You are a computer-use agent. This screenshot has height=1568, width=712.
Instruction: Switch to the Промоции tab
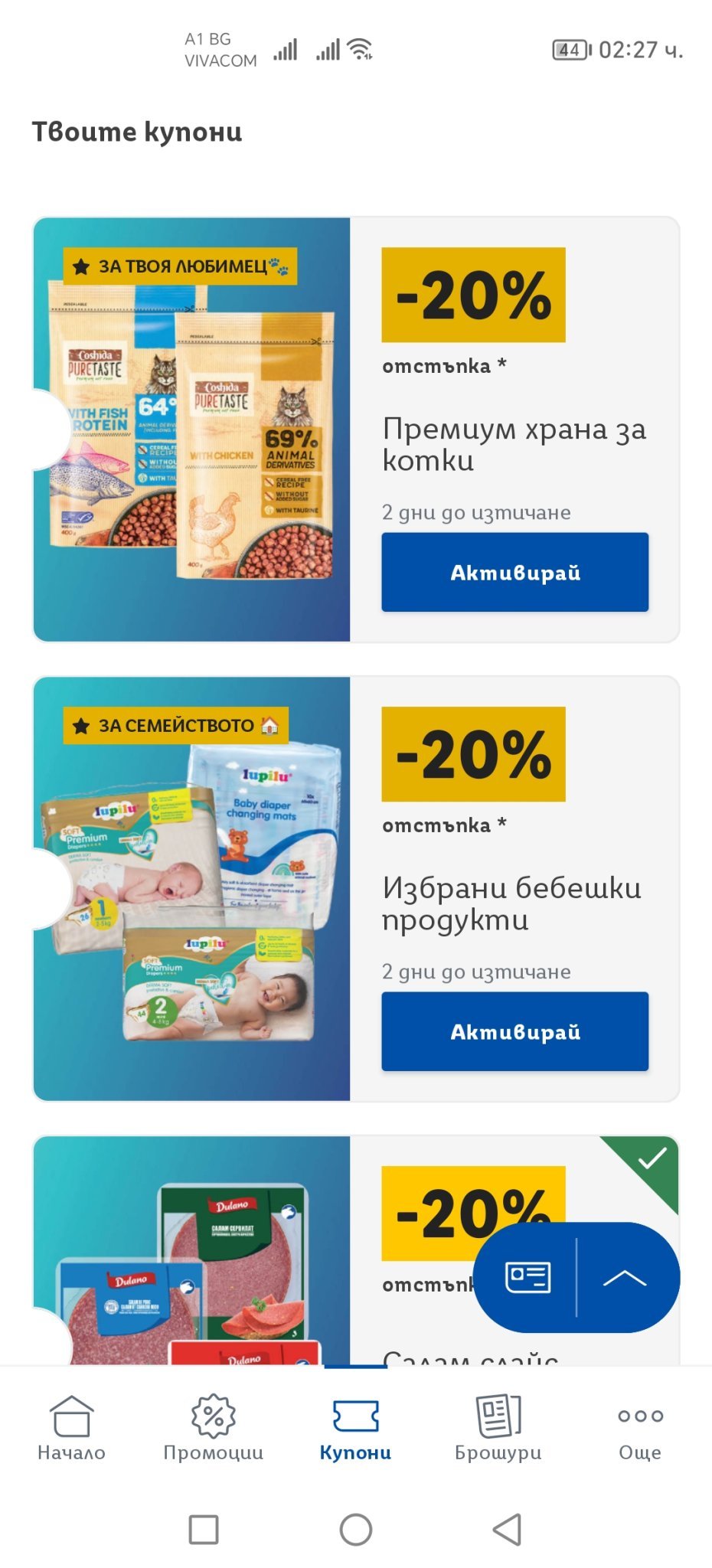(213, 1428)
